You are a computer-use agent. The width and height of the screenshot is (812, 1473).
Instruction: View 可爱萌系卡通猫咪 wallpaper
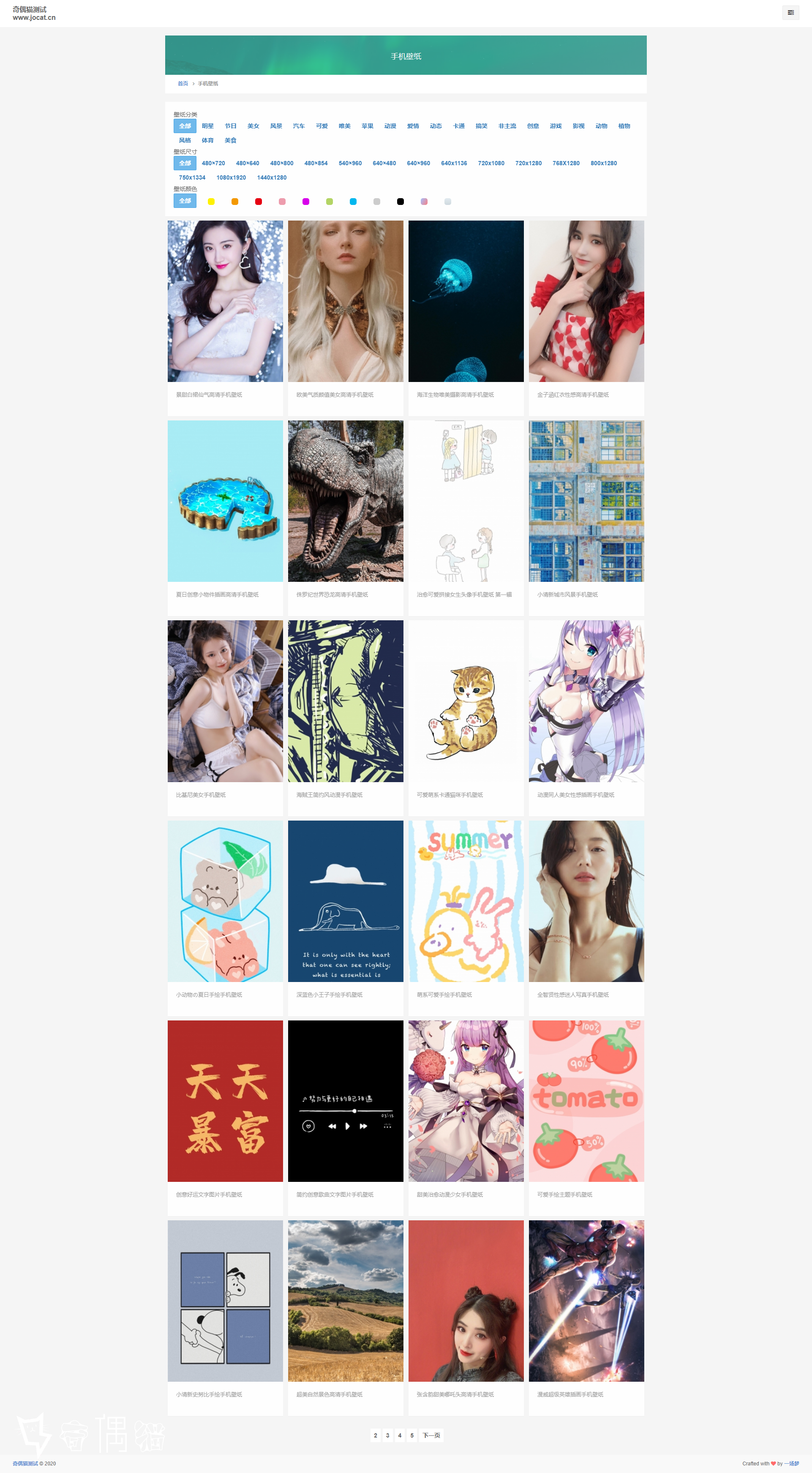coord(466,701)
